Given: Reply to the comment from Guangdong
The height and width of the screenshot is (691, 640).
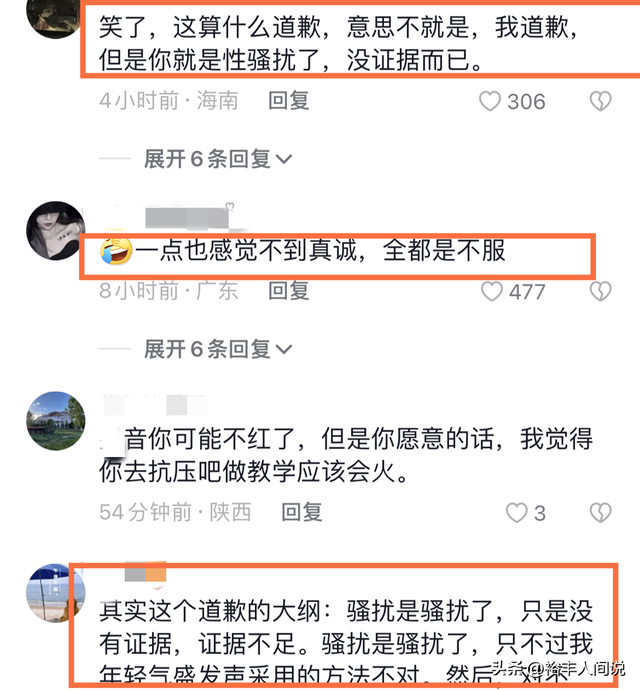Looking at the screenshot, I should coord(289,291).
